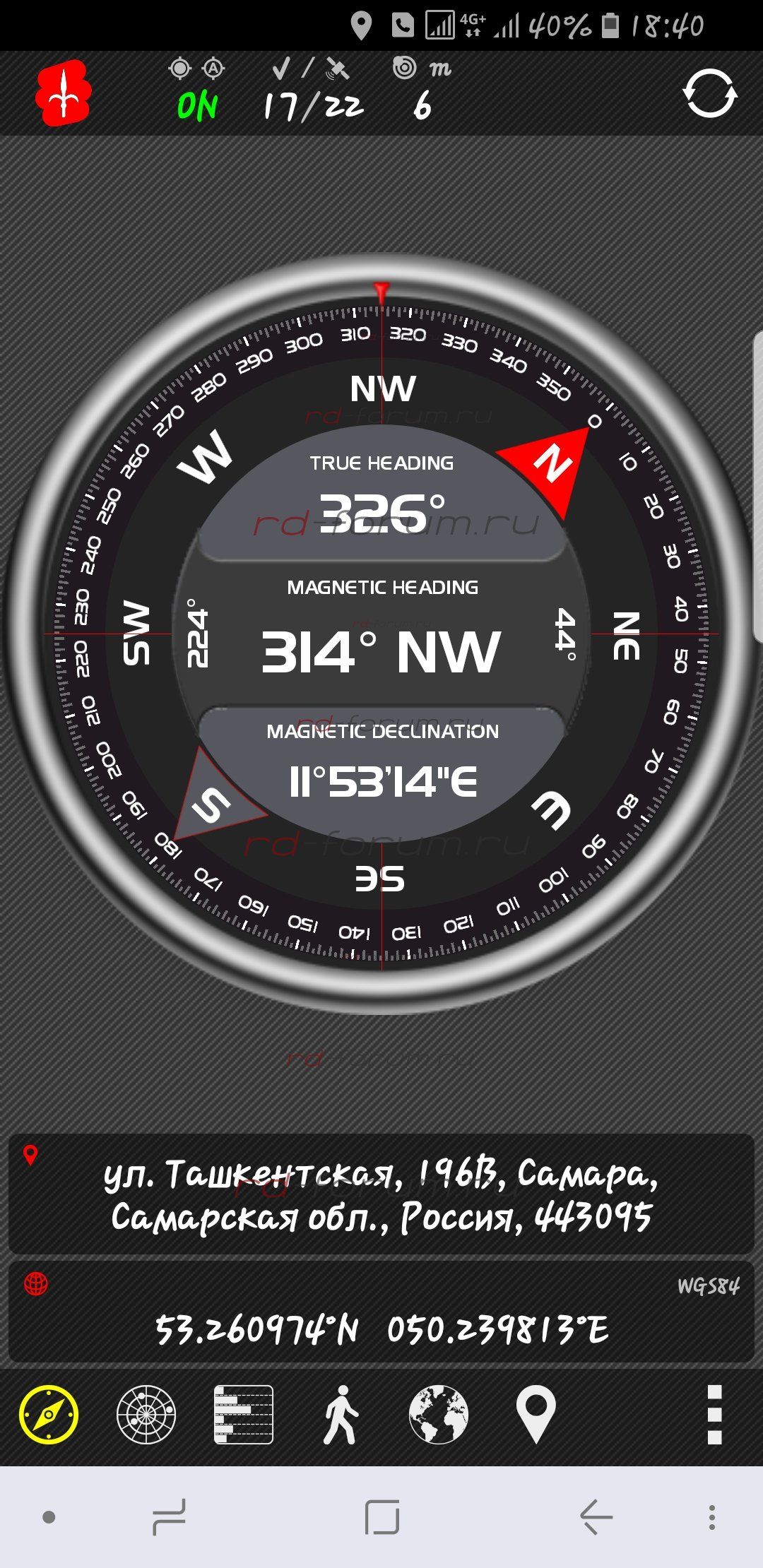Tap the address panel for ул. Ташкентская
This screenshot has height=1568, width=763.
(381, 1194)
